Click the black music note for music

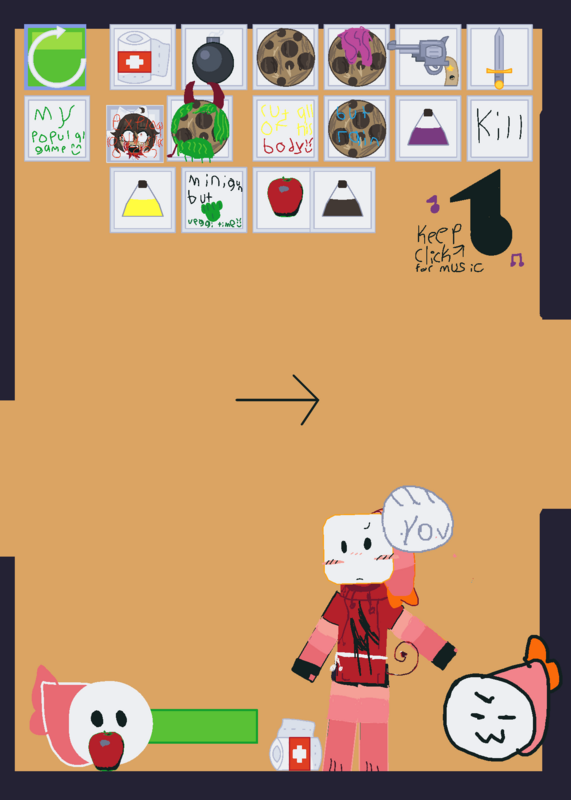pos(485,213)
